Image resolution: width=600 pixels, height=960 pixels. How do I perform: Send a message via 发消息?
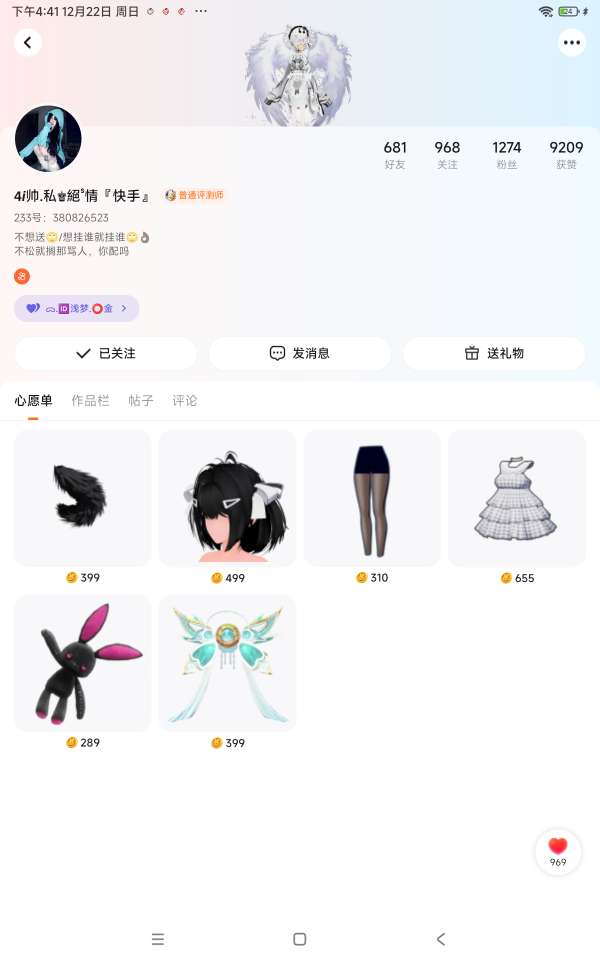[x=299, y=353]
